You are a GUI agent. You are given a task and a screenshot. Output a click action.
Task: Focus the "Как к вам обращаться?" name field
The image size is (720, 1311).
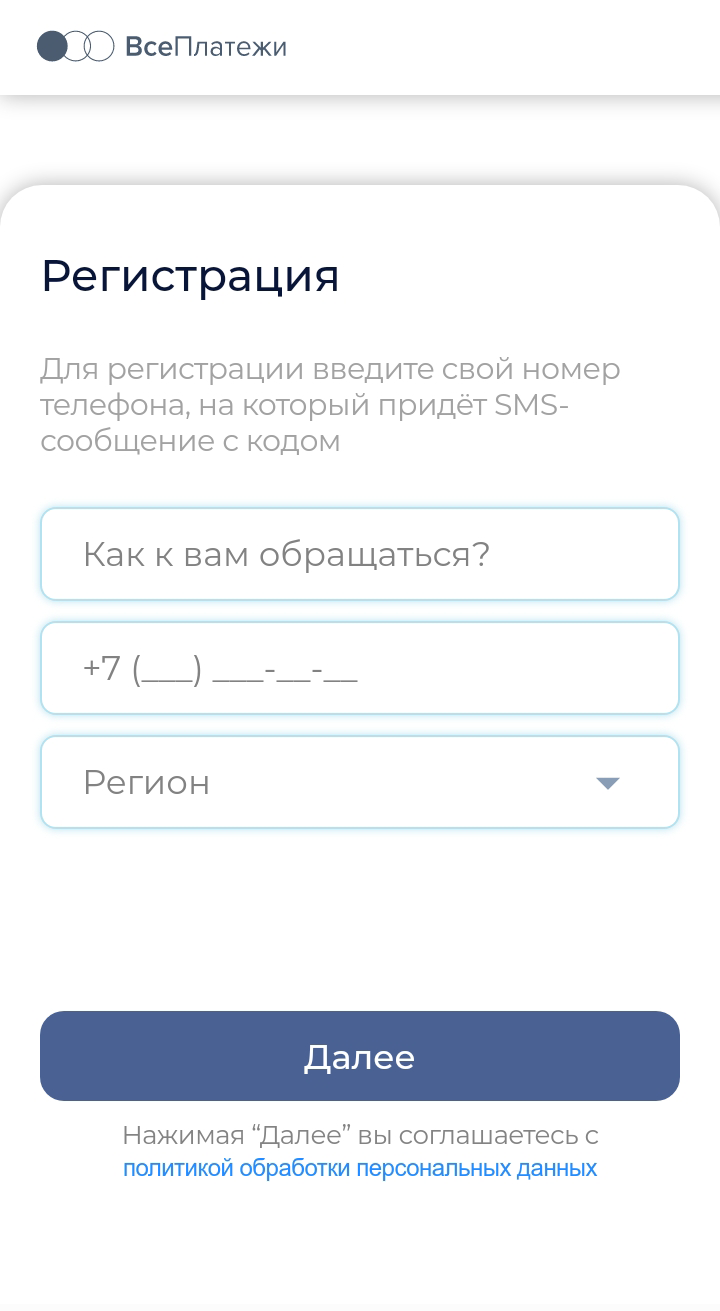[359, 554]
